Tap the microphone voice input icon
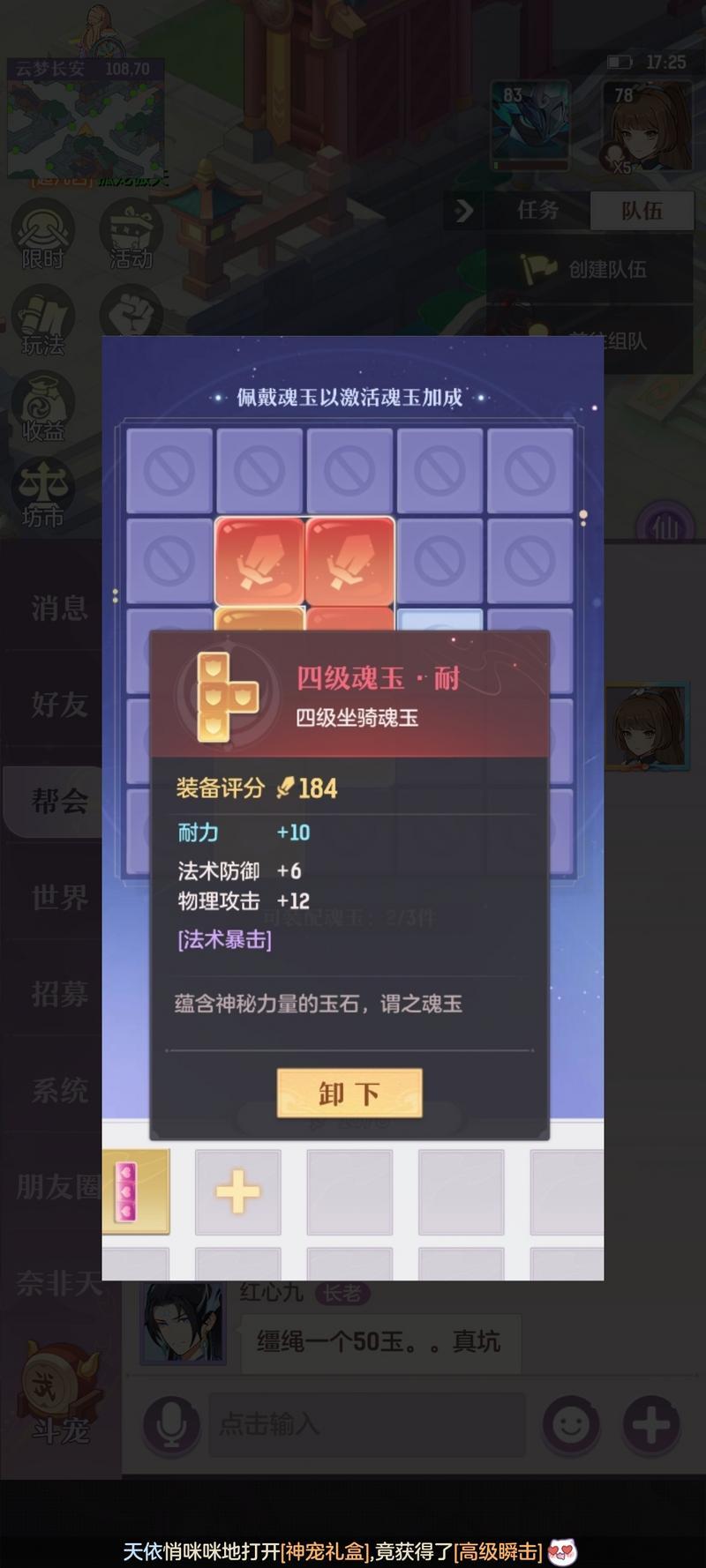Viewport: 706px width, 1568px height. pyautogui.click(x=172, y=1423)
